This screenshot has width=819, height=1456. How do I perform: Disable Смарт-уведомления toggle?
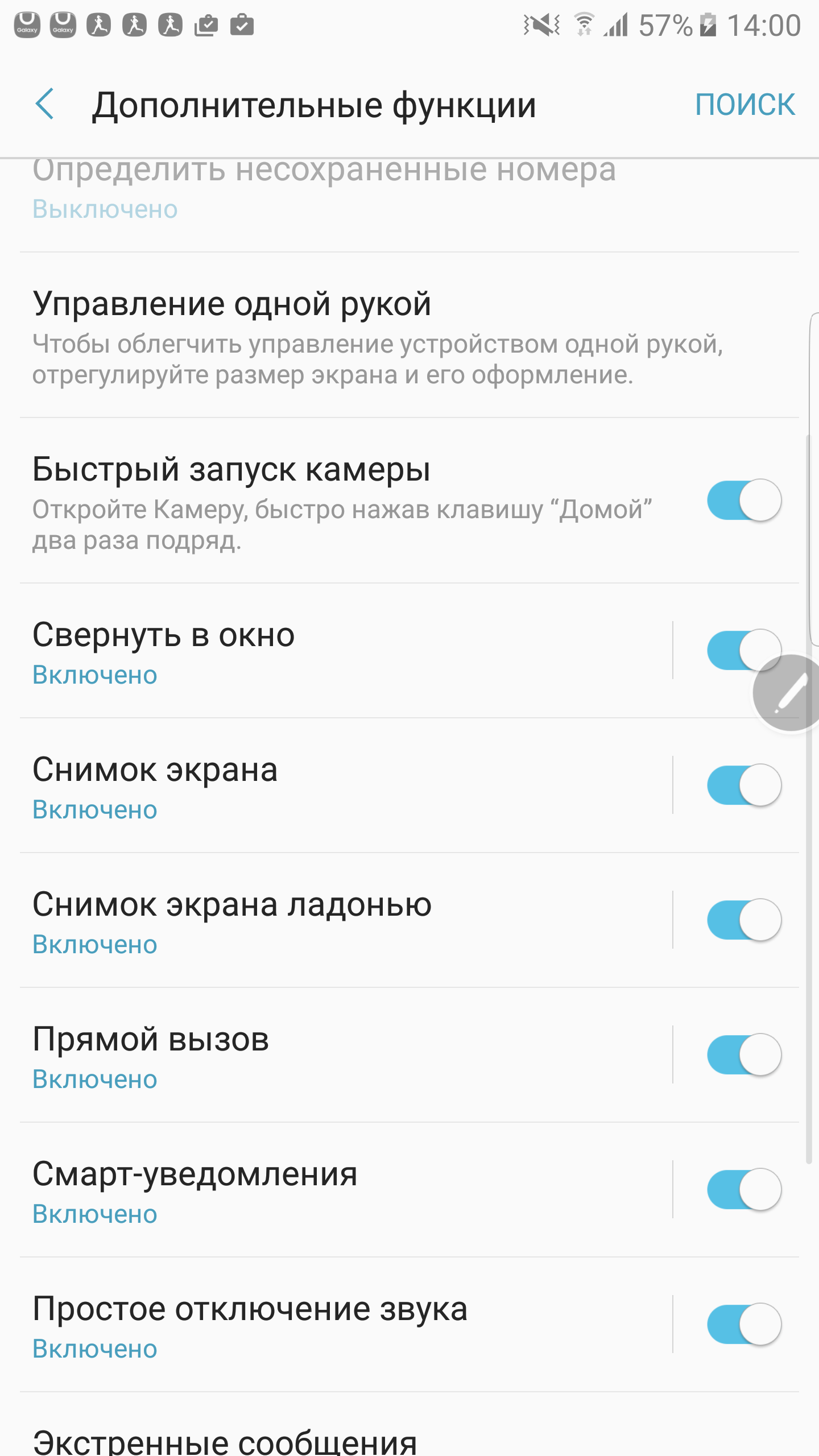(744, 1190)
